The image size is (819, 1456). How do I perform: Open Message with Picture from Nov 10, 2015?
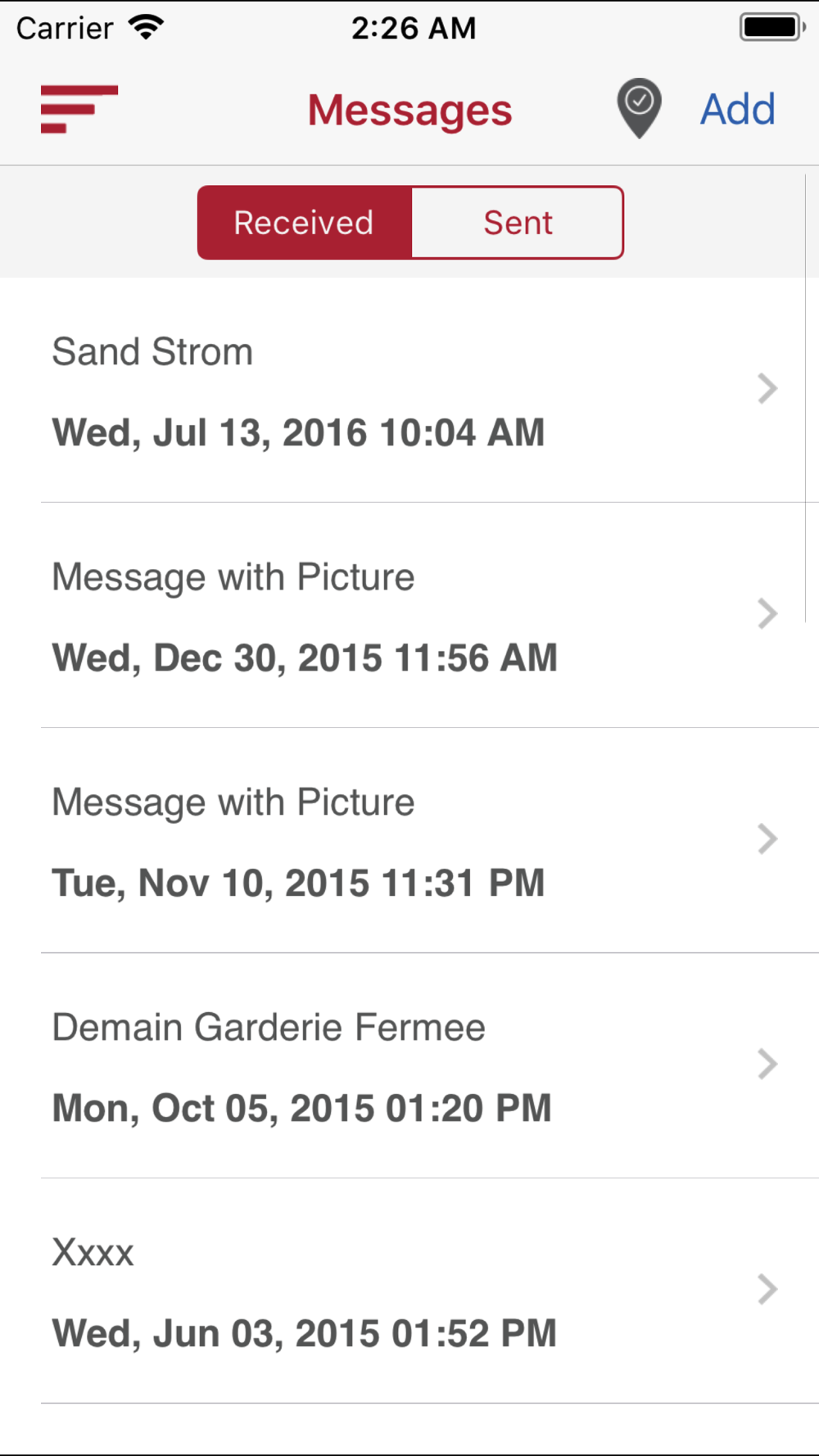[409, 841]
